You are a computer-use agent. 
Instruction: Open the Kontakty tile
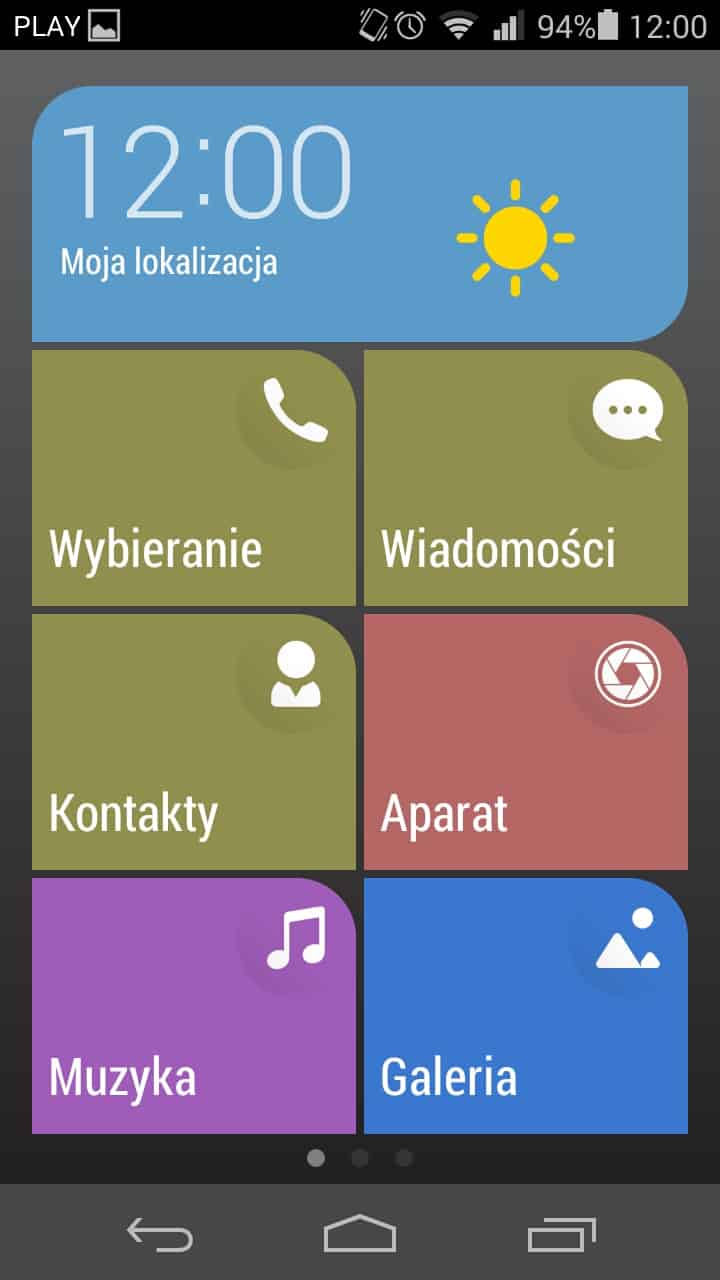(194, 742)
